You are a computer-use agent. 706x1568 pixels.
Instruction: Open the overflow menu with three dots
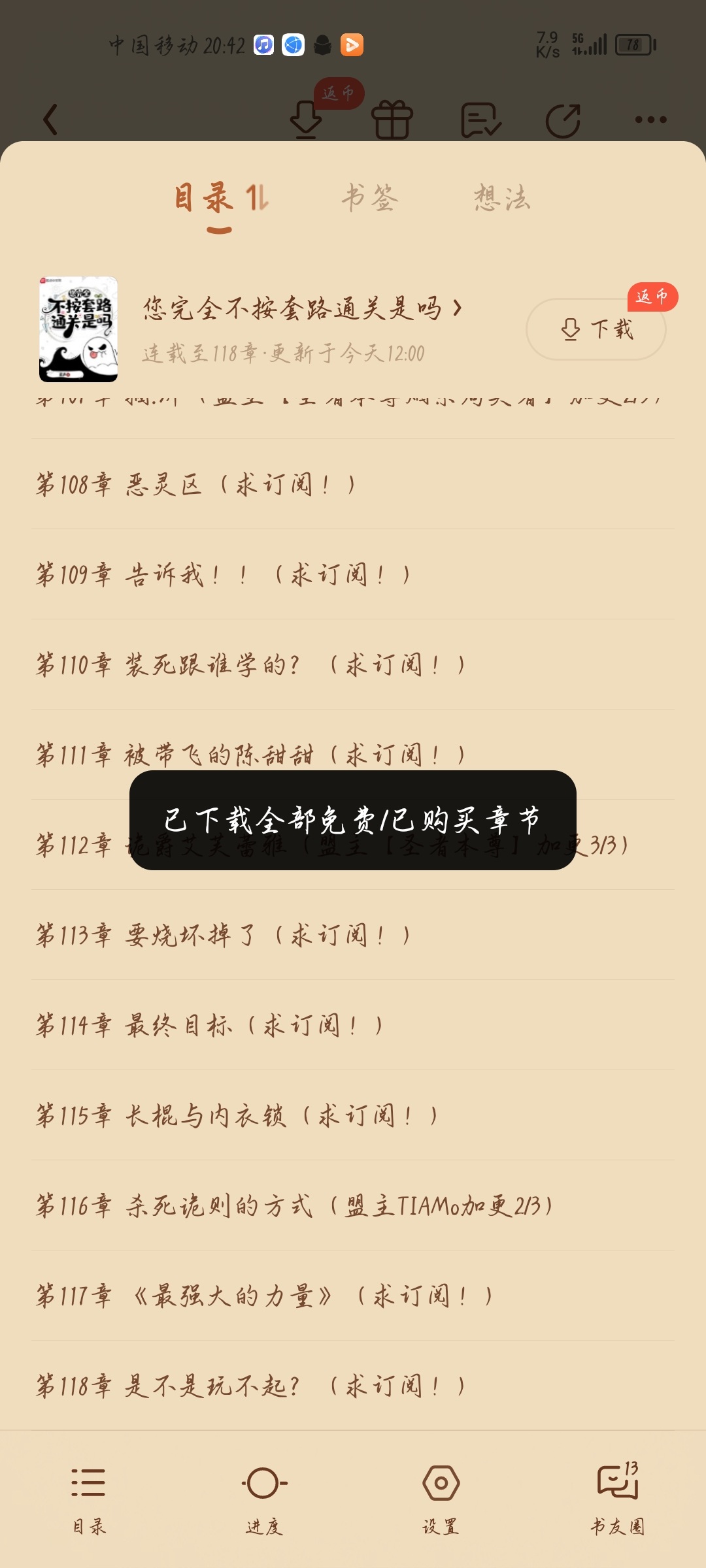[x=650, y=120]
